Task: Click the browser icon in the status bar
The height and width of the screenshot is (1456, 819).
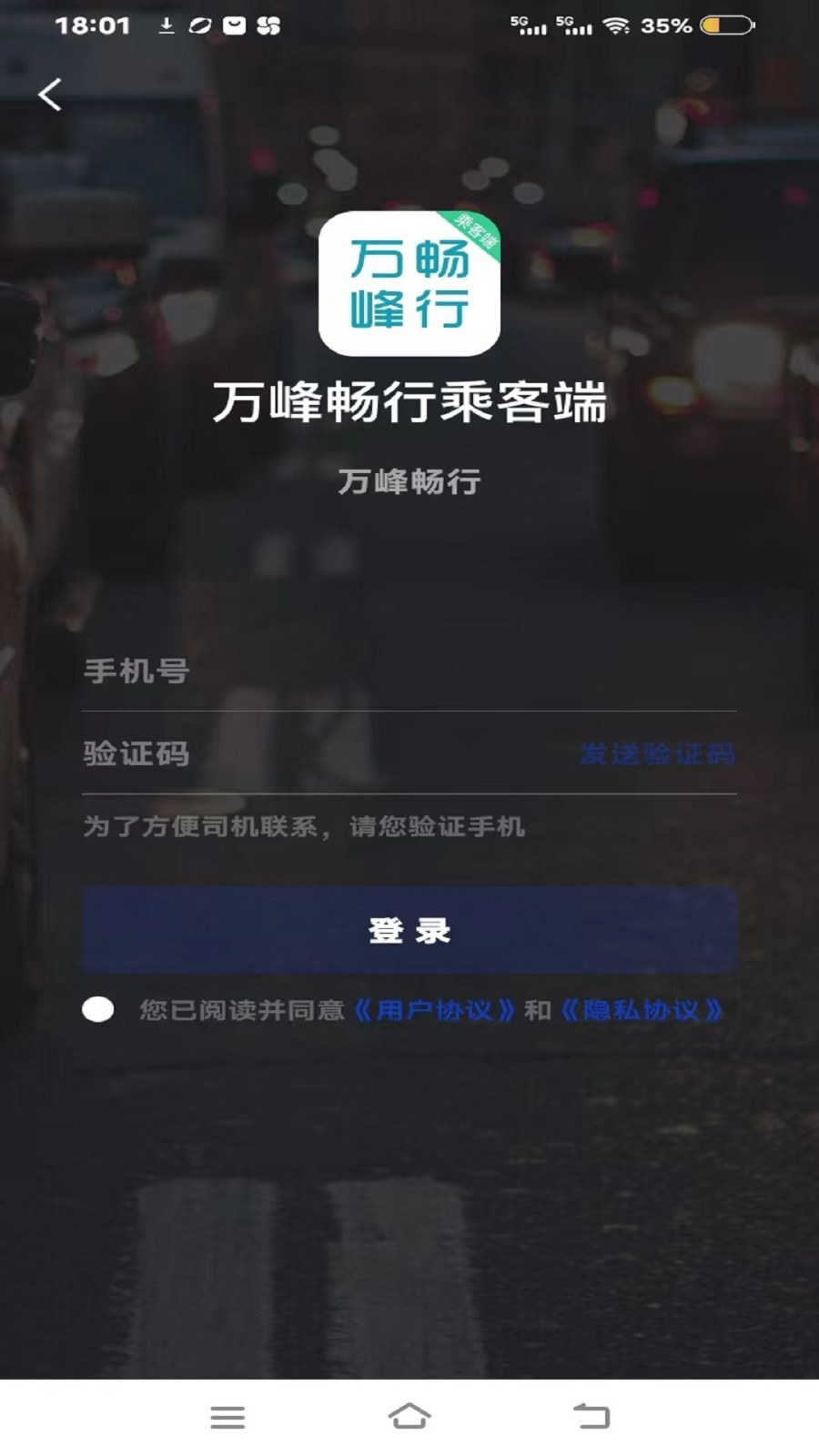Action: (202, 24)
